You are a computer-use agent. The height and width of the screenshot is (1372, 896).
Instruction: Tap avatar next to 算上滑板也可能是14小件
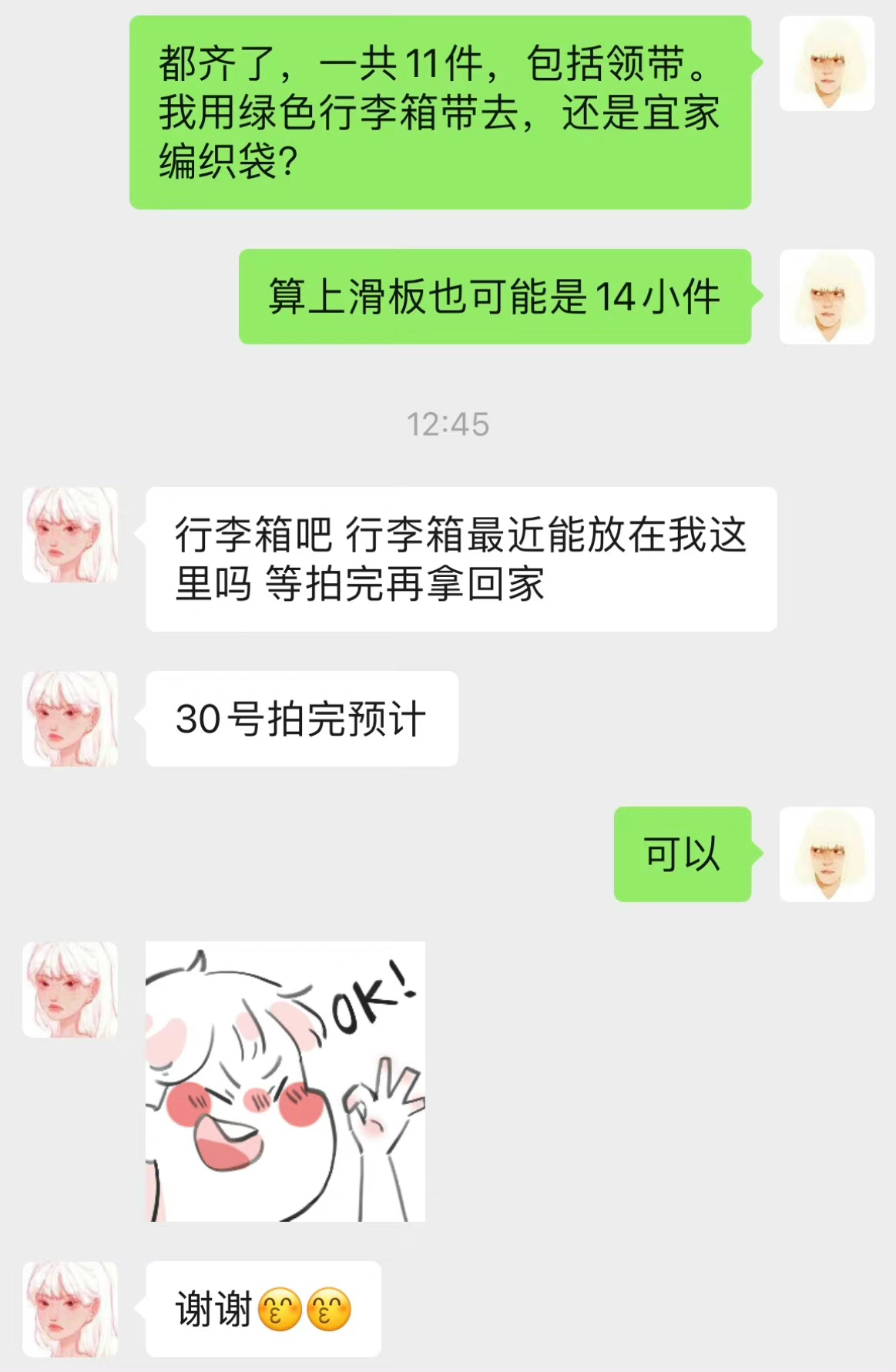(827, 297)
